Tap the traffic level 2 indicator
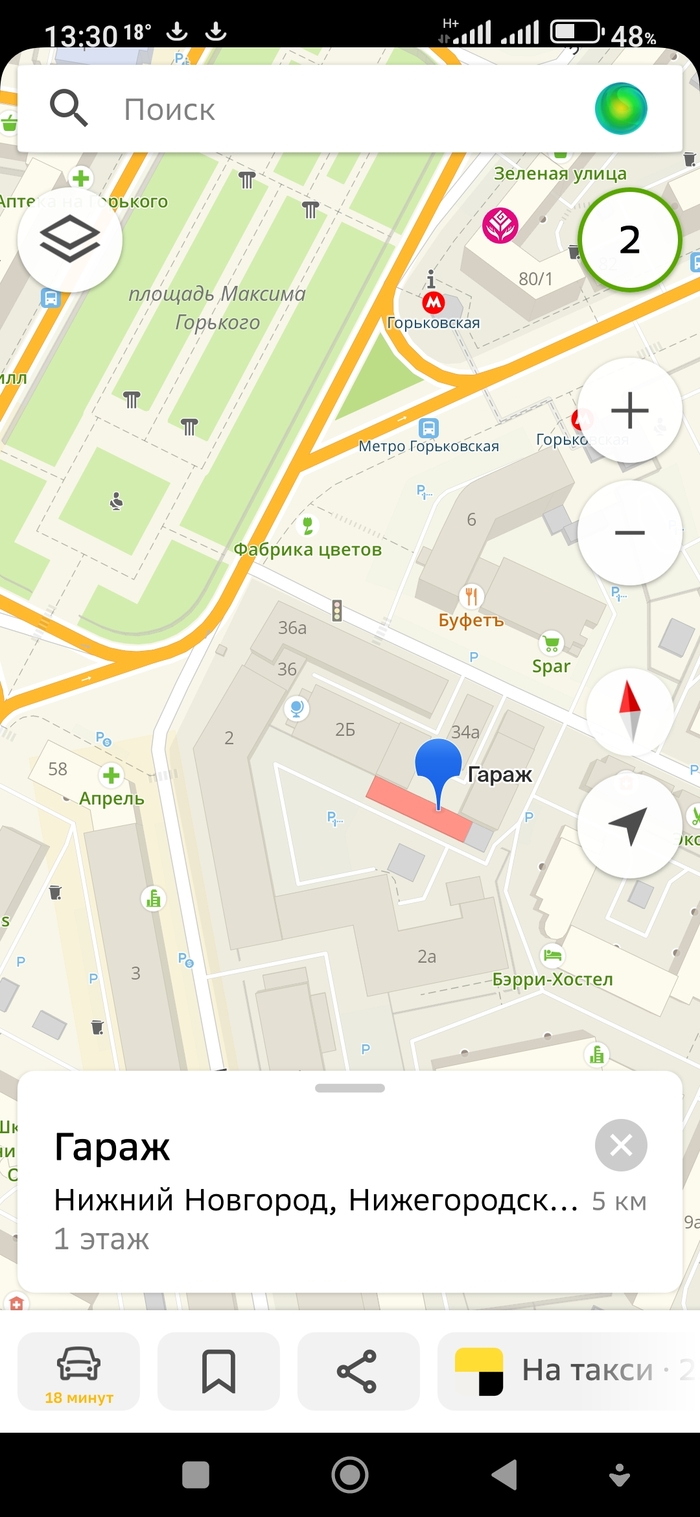 629,240
